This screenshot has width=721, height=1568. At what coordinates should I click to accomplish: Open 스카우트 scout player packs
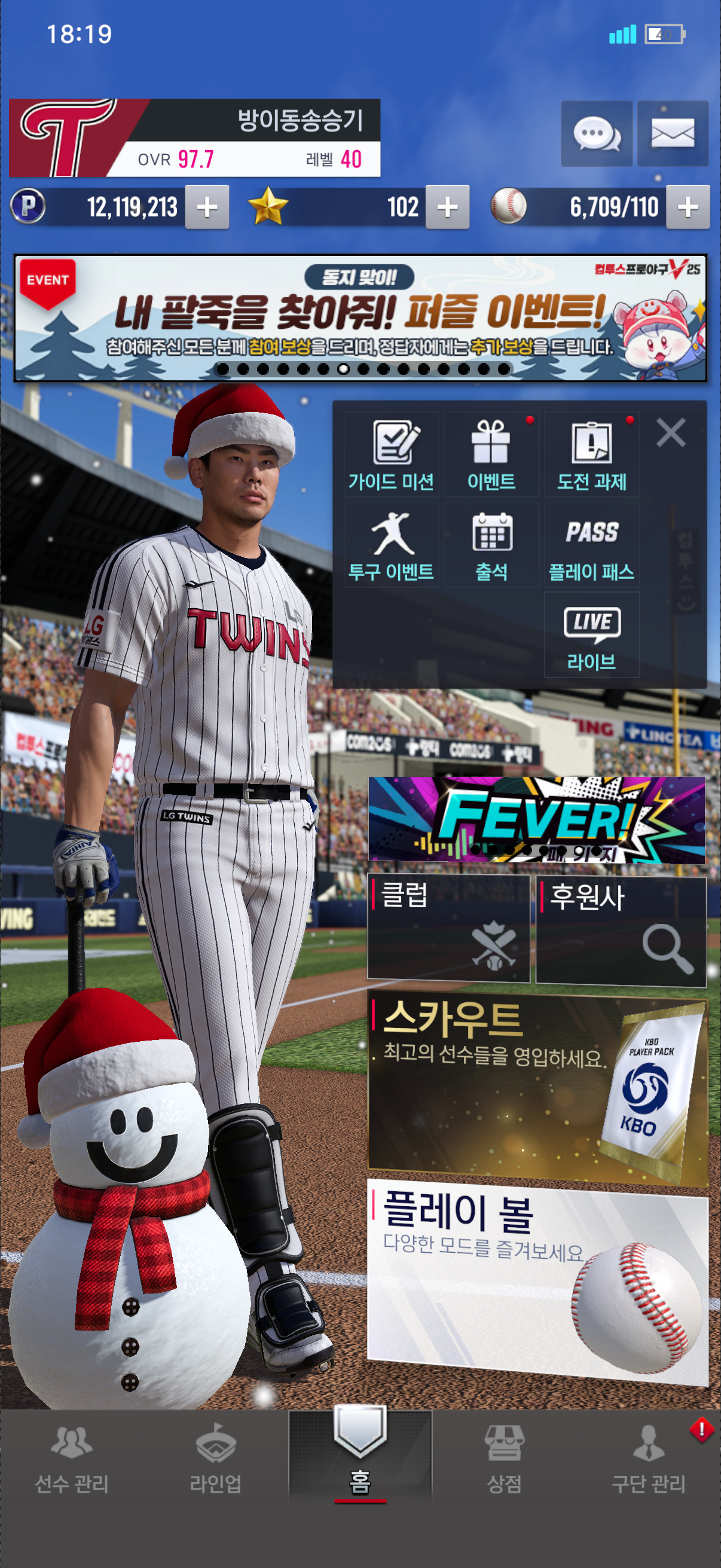pos(537,1090)
